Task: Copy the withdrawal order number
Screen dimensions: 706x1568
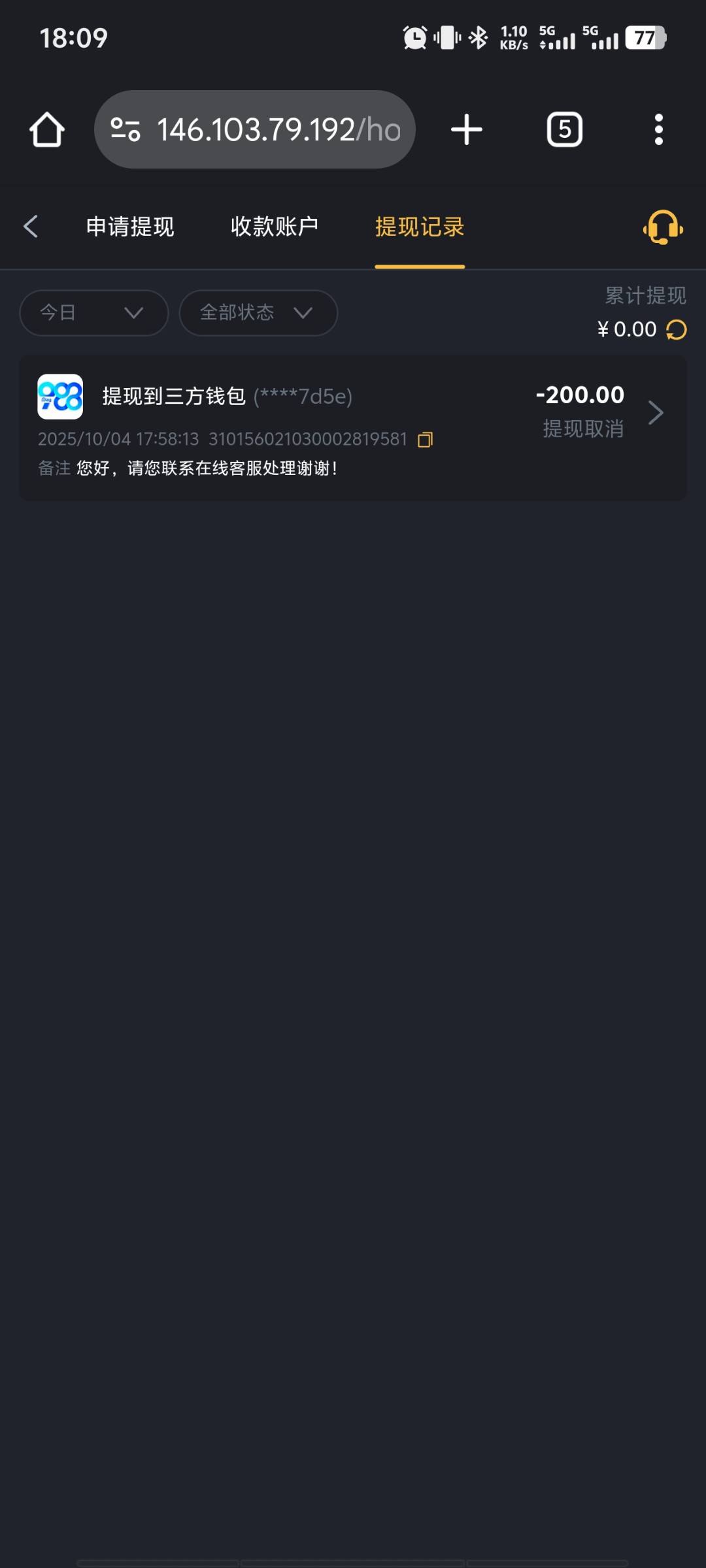Action: pyautogui.click(x=426, y=440)
